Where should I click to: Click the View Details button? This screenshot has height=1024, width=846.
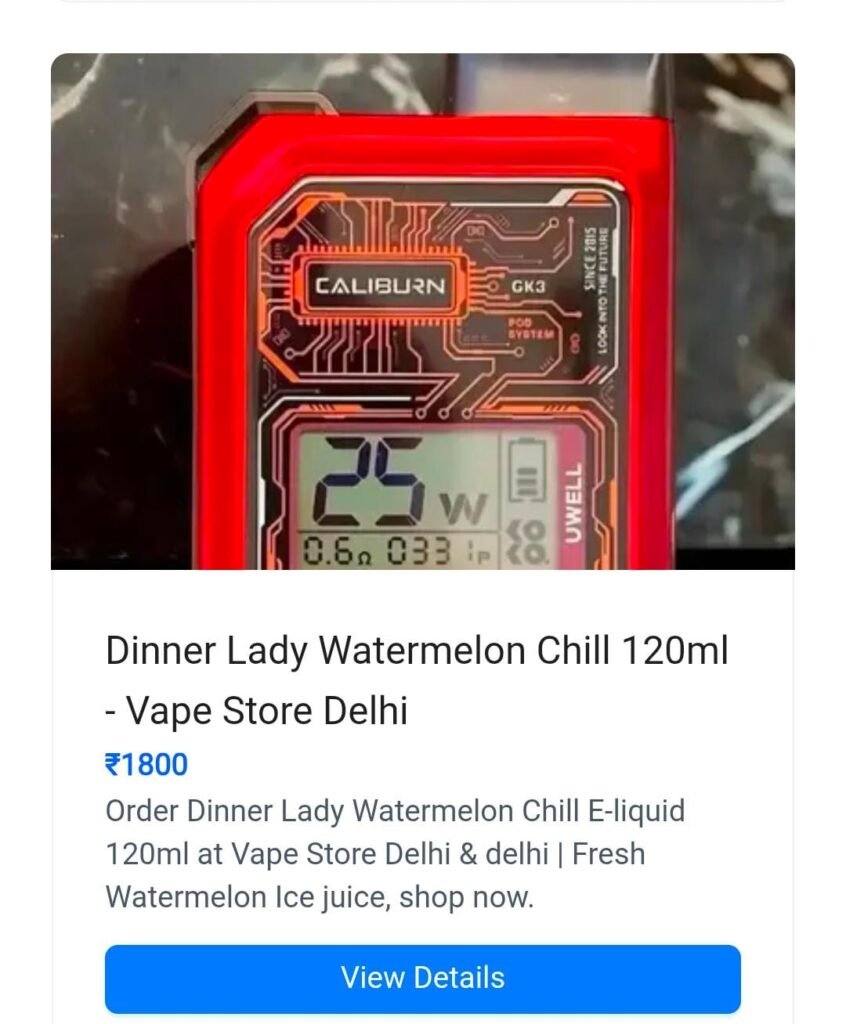(423, 978)
